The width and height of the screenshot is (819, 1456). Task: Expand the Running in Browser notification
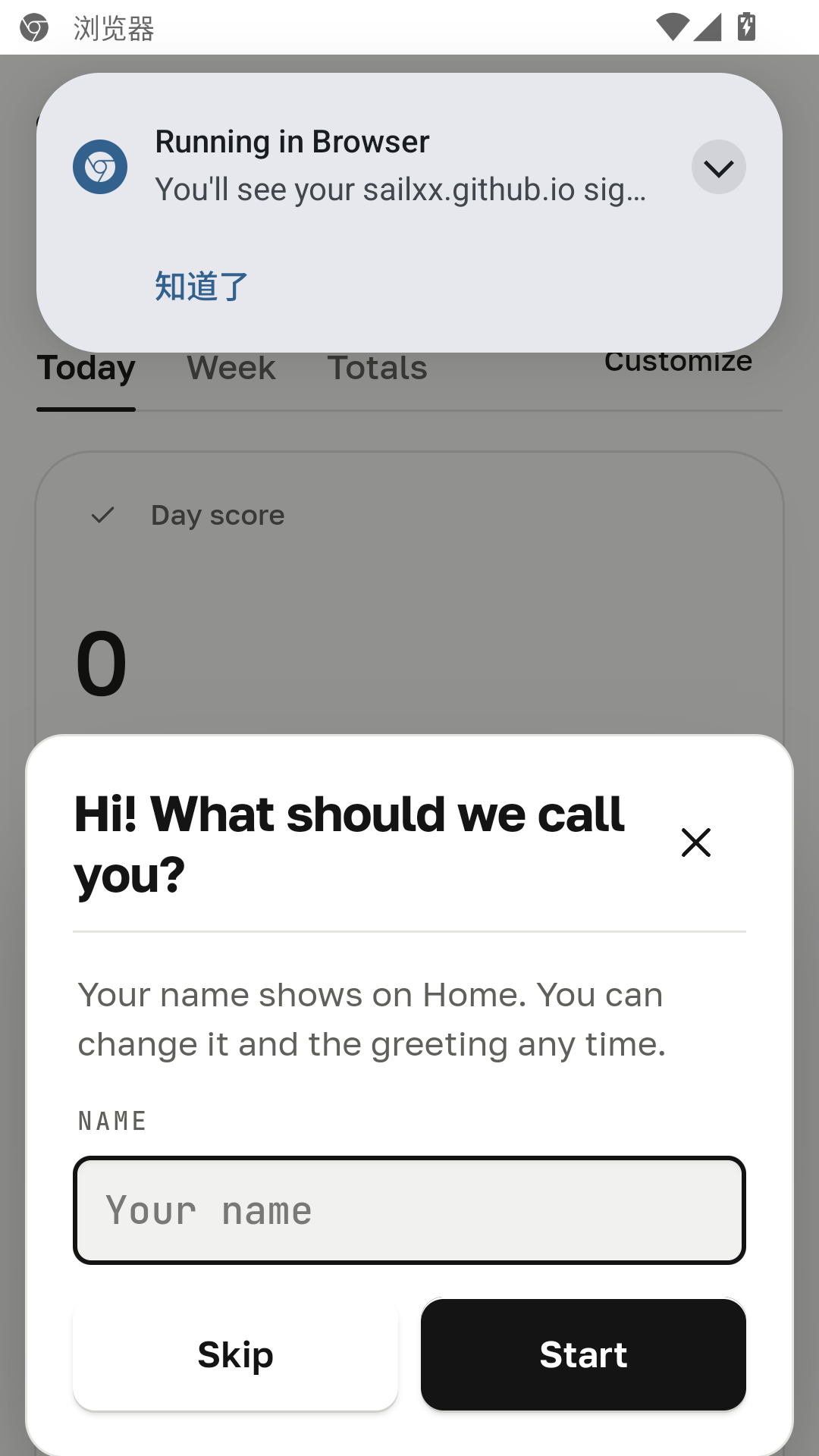click(718, 167)
